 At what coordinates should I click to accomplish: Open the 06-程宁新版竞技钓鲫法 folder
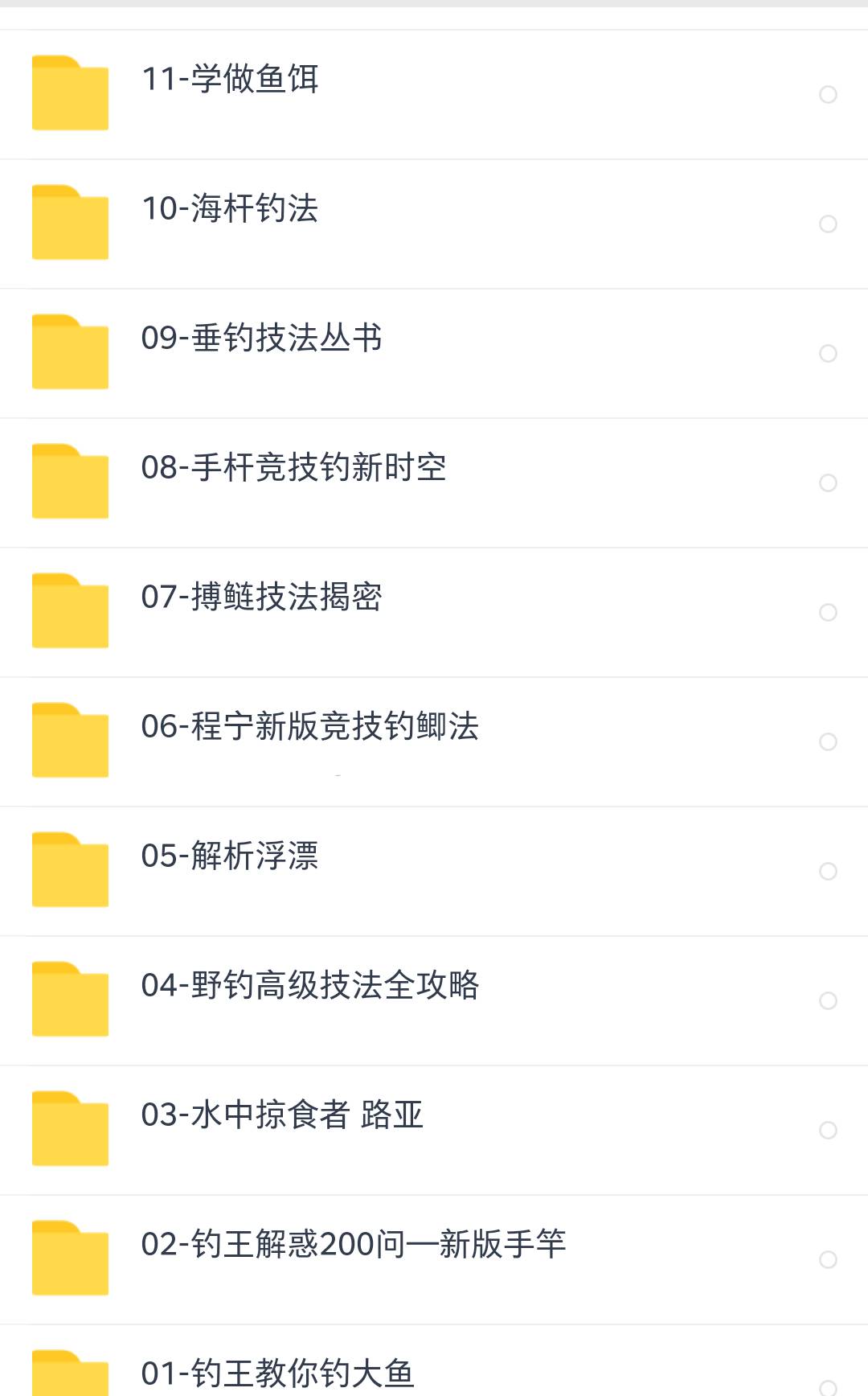[310, 728]
